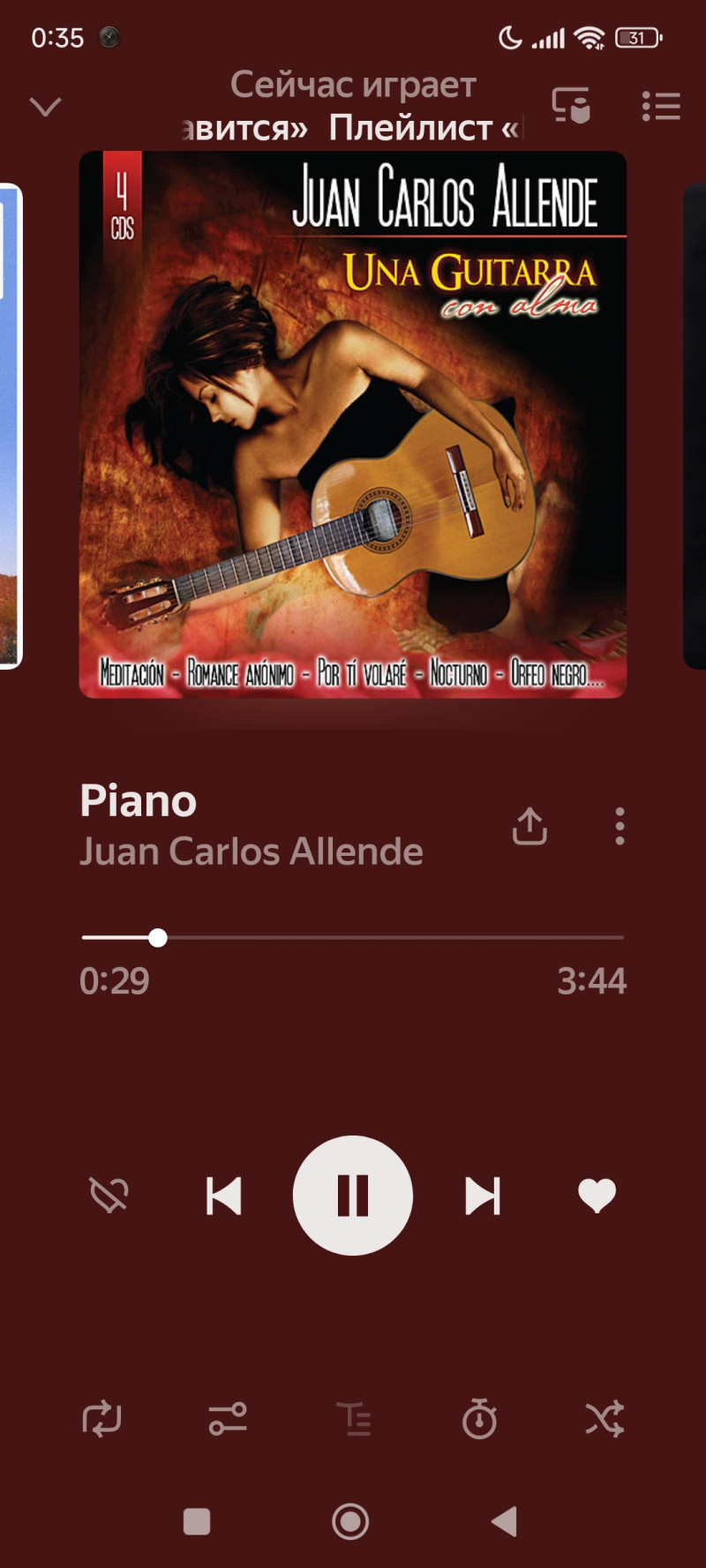Tap the playback progress bar
The image size is (706, 1568).
353,937
